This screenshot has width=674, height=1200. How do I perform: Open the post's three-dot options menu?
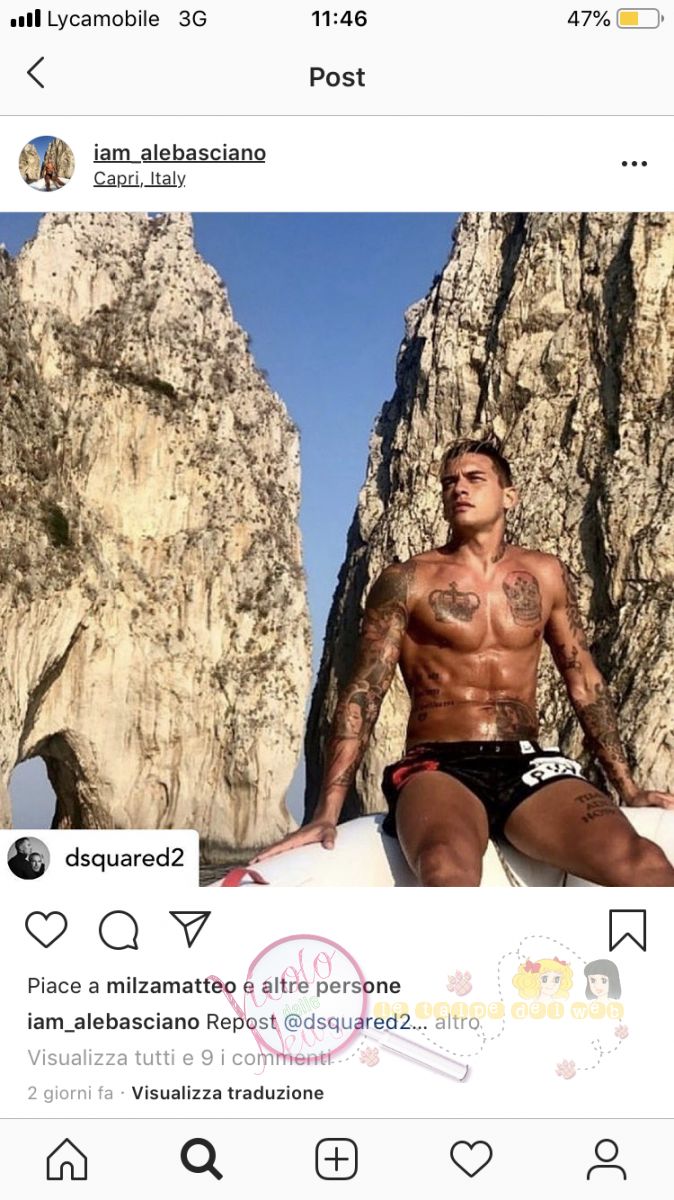(634, 164)
